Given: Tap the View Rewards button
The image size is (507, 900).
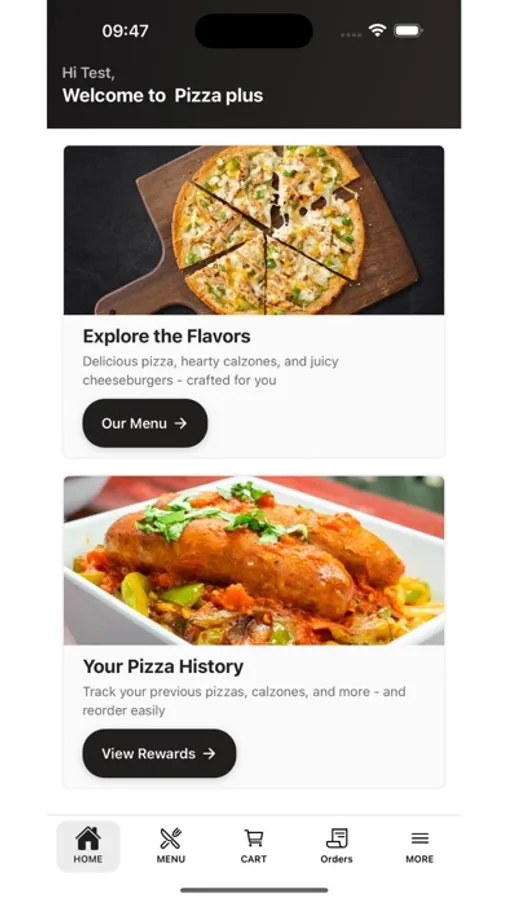Looking at the screenshot, I should click(x=159, y=753).
